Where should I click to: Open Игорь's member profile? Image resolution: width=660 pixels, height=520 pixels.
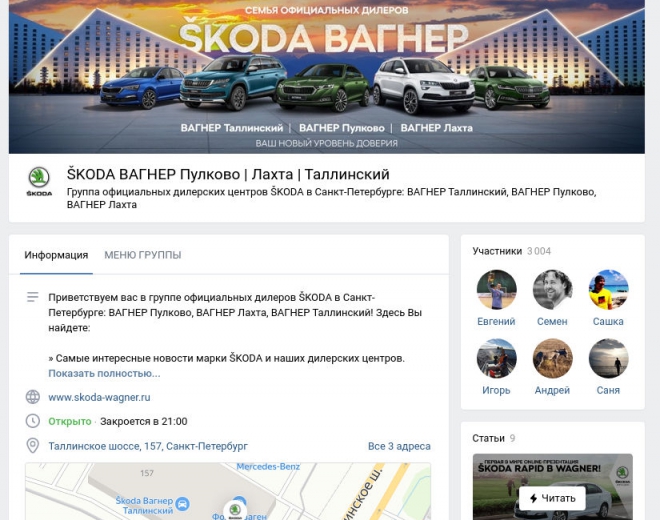(x=496, y=359)
